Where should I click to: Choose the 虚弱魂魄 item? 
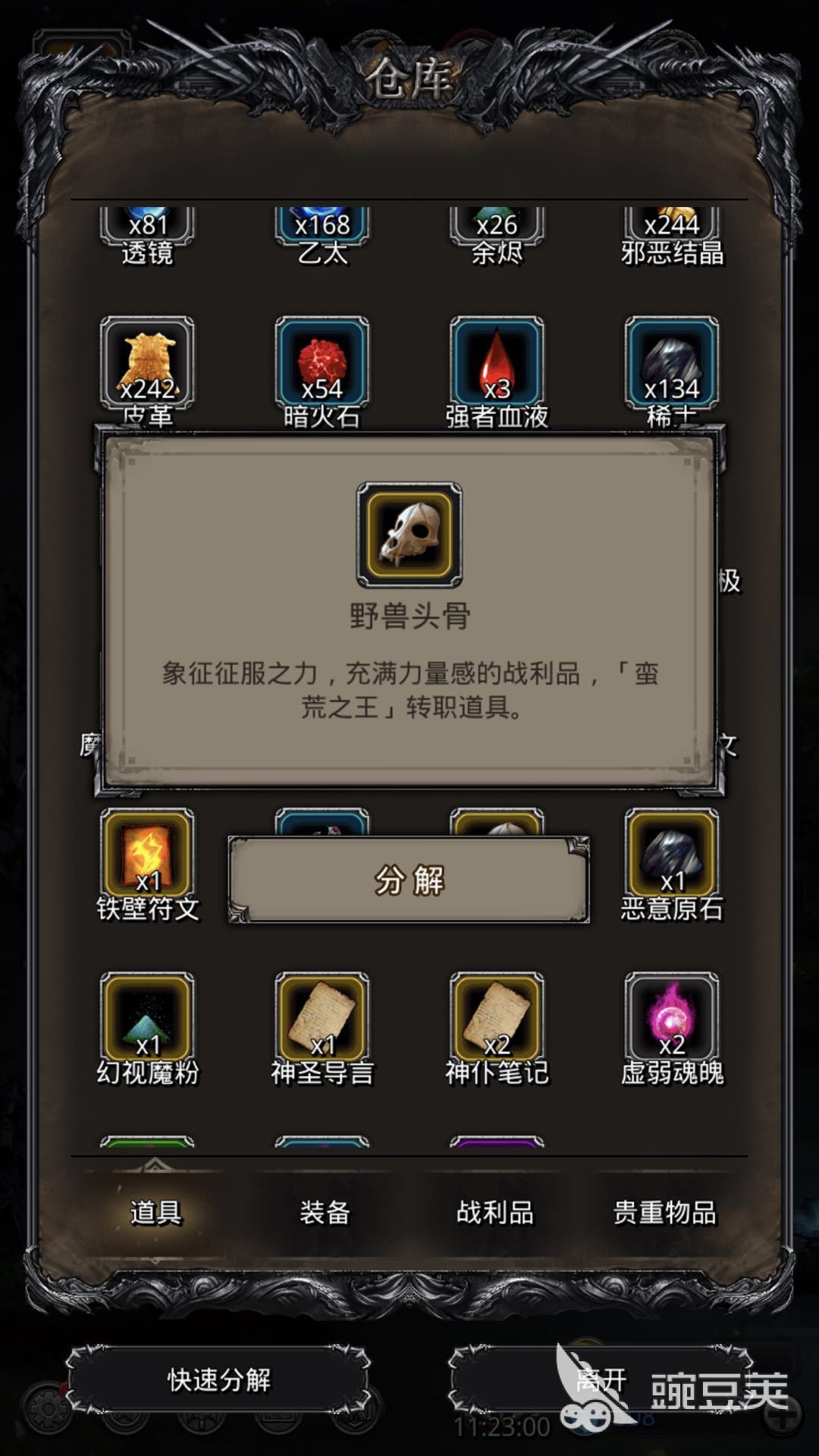672,1019
